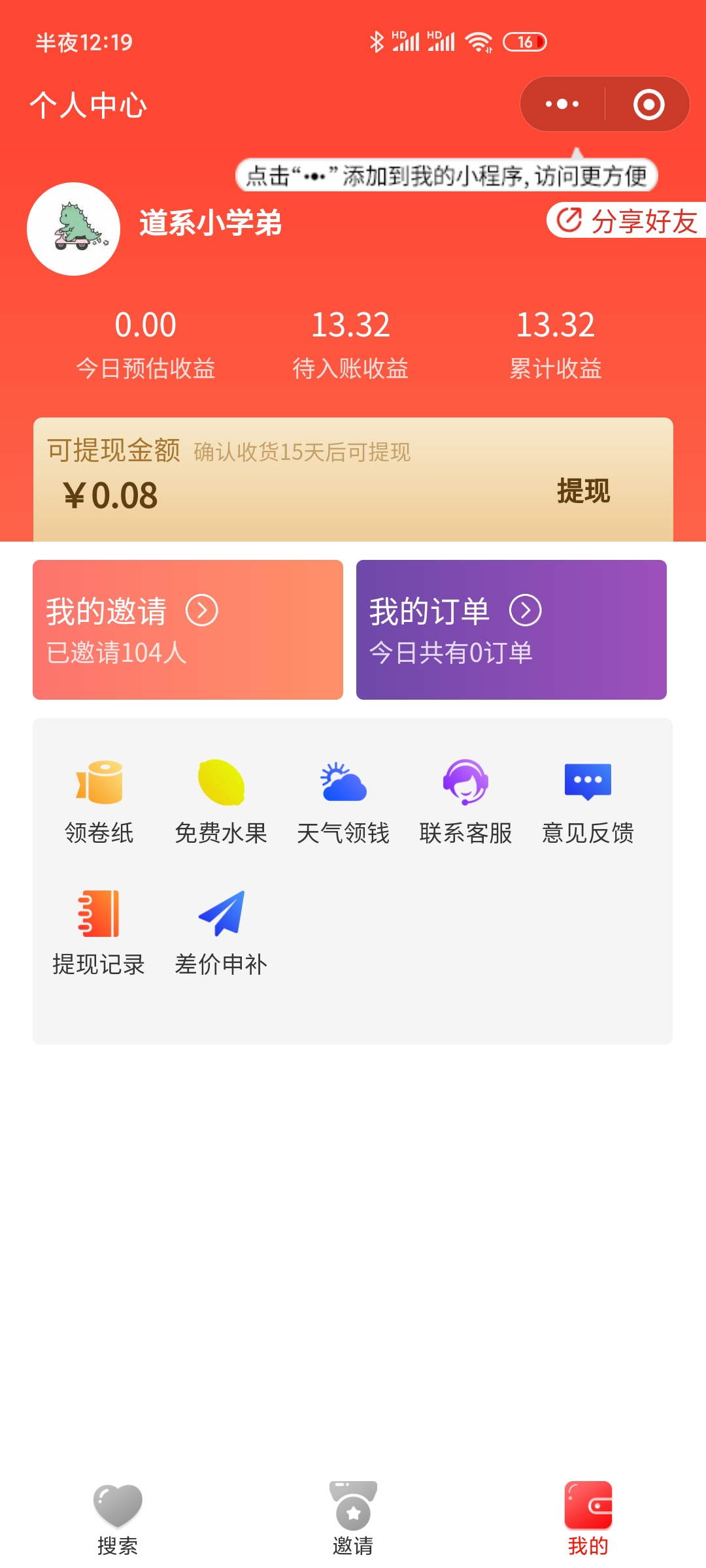Open 差价申补 price difference claim

221,932
